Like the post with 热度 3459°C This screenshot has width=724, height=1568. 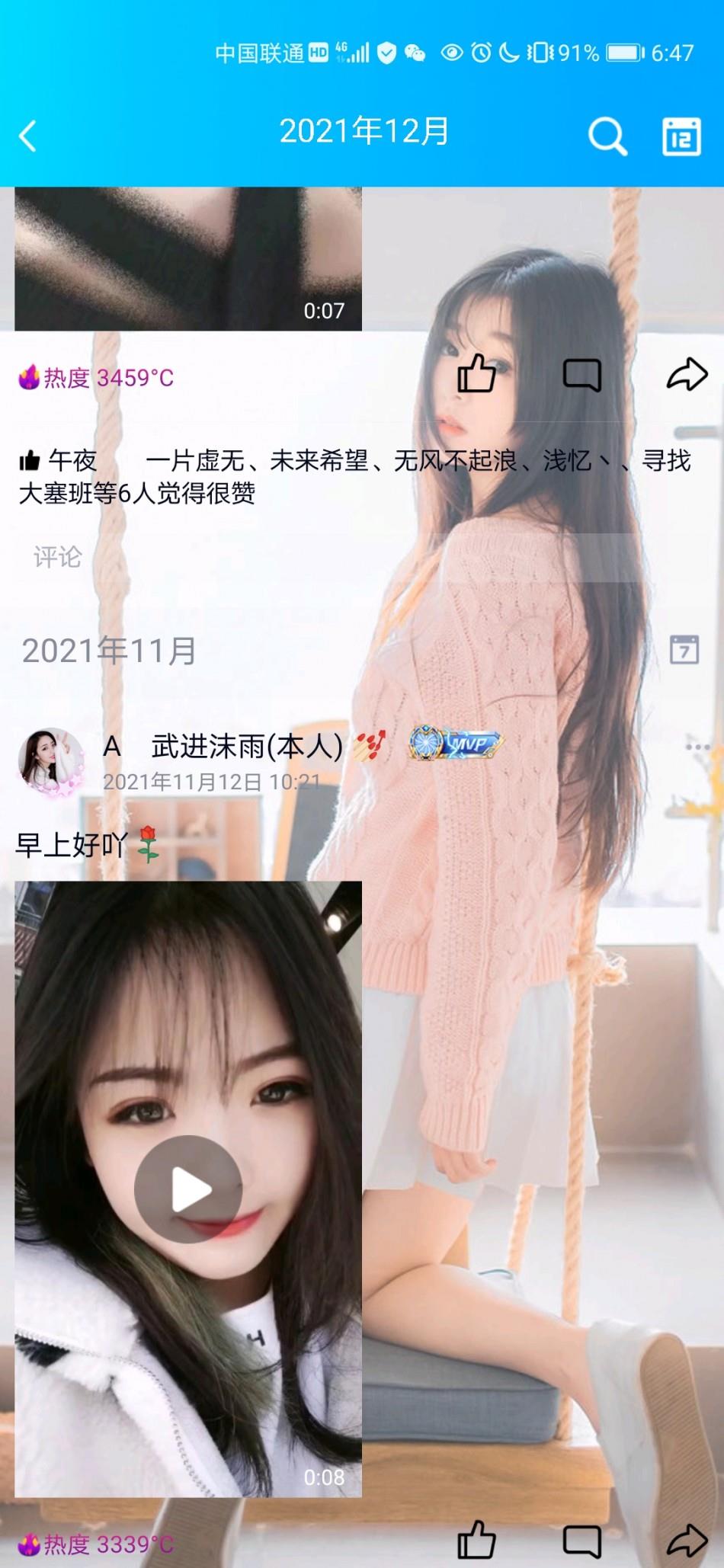click(x=476, y=373)
